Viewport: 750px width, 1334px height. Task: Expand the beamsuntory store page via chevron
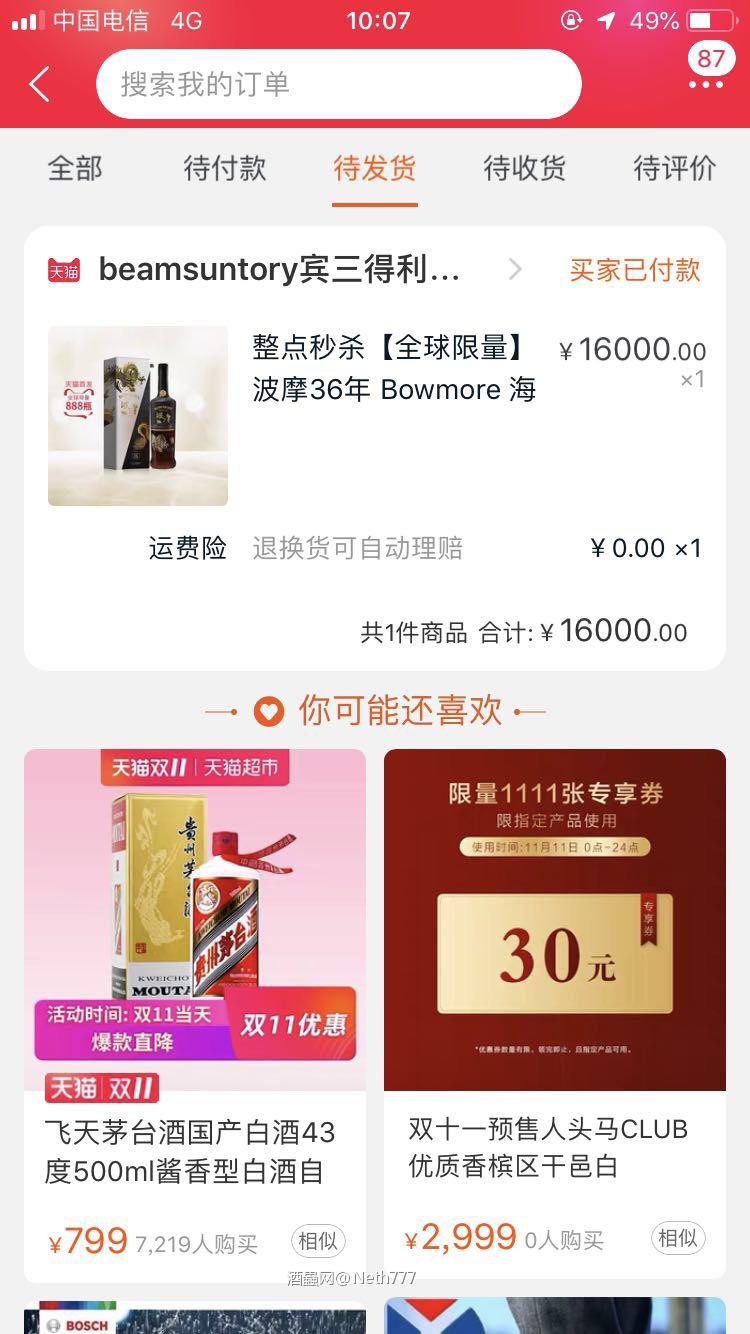pyautogui.click(x=515, y=268)
